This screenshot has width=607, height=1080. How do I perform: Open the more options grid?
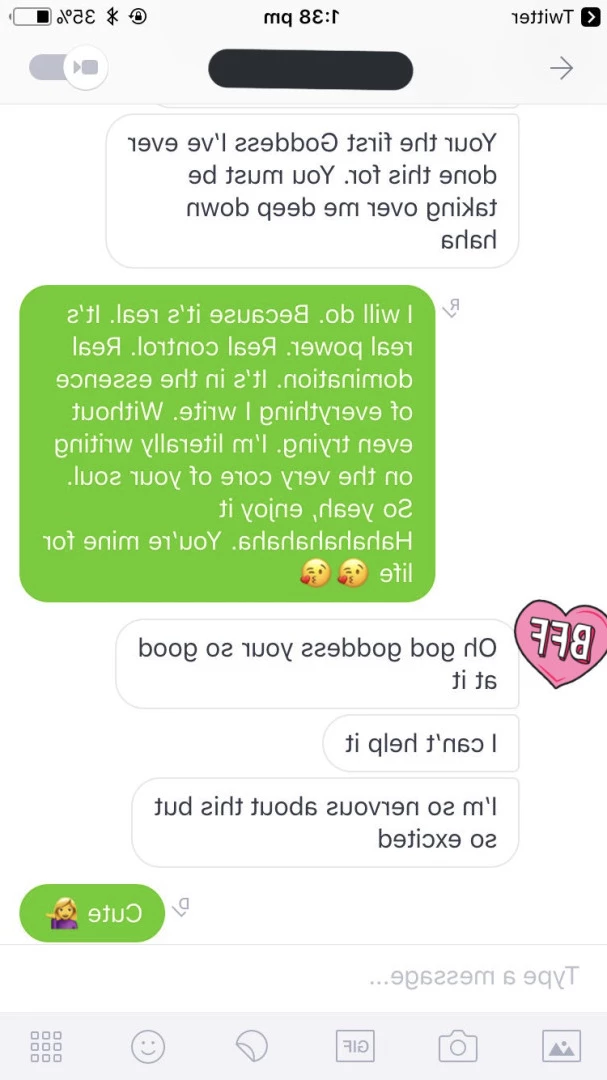45,1046
